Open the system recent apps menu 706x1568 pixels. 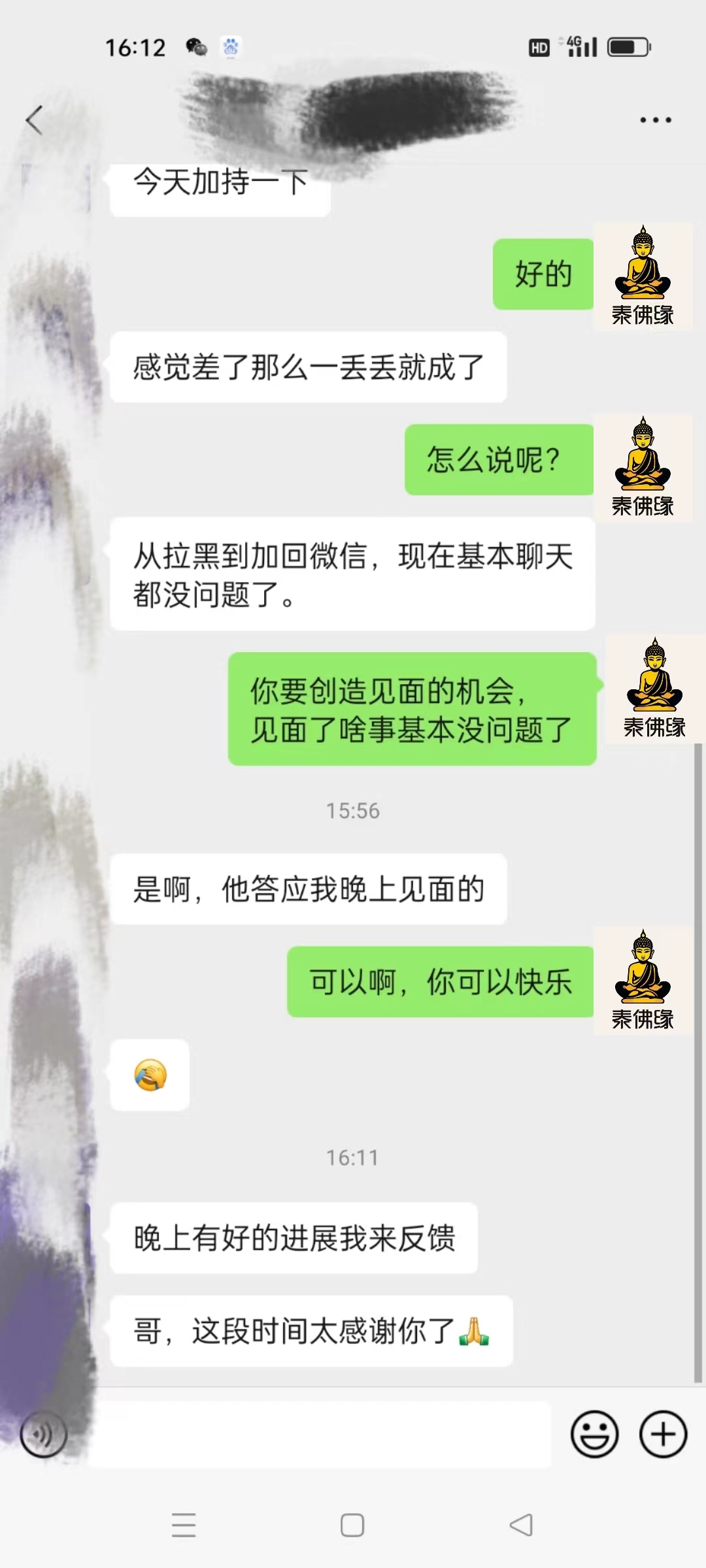pos(184,1526)
